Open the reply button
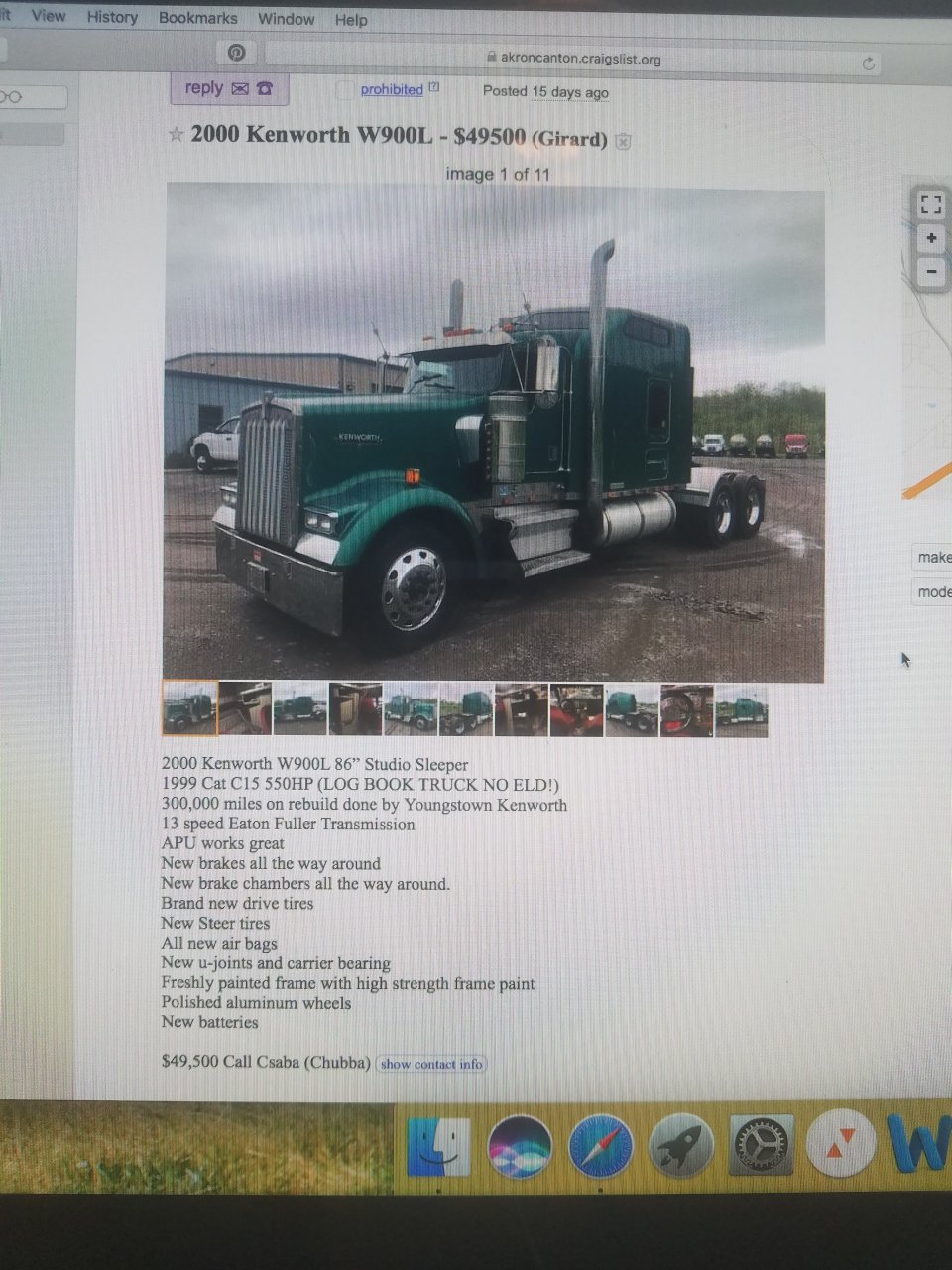This screenshot has width=952, height=1270. click(x=229, y=88)
